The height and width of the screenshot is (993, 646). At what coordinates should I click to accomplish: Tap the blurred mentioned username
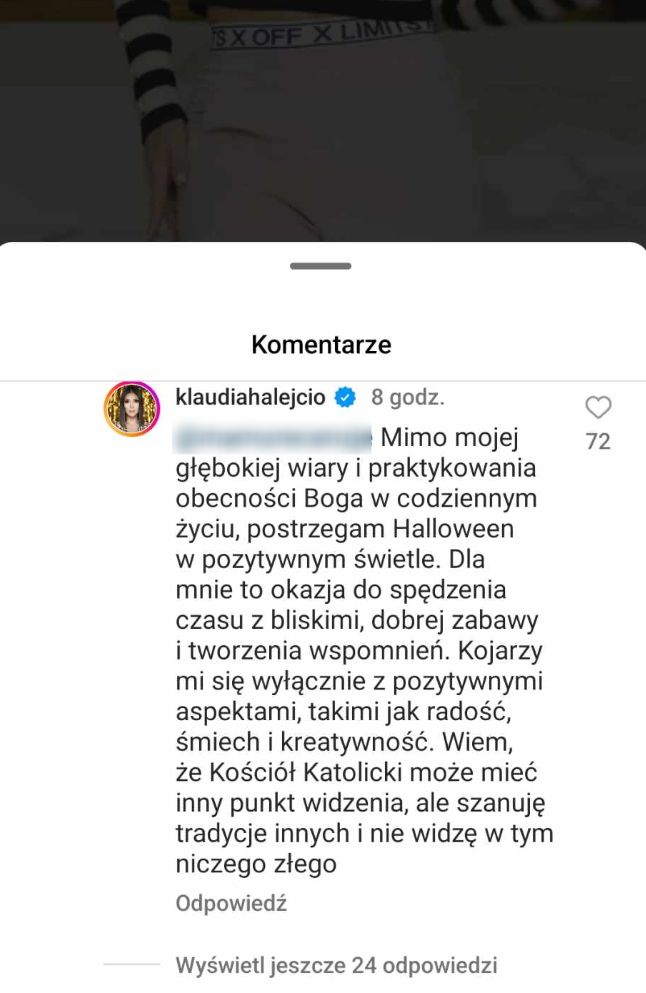(273, 437)
